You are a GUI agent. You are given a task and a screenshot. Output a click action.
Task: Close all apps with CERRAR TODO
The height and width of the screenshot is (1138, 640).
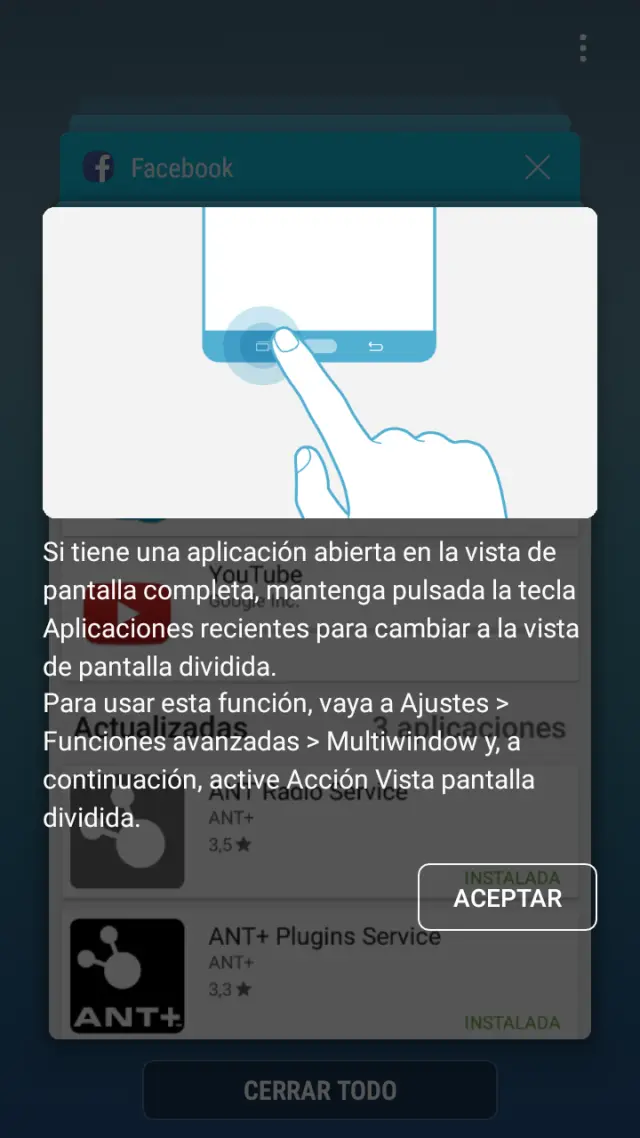tap(320, 1090)
